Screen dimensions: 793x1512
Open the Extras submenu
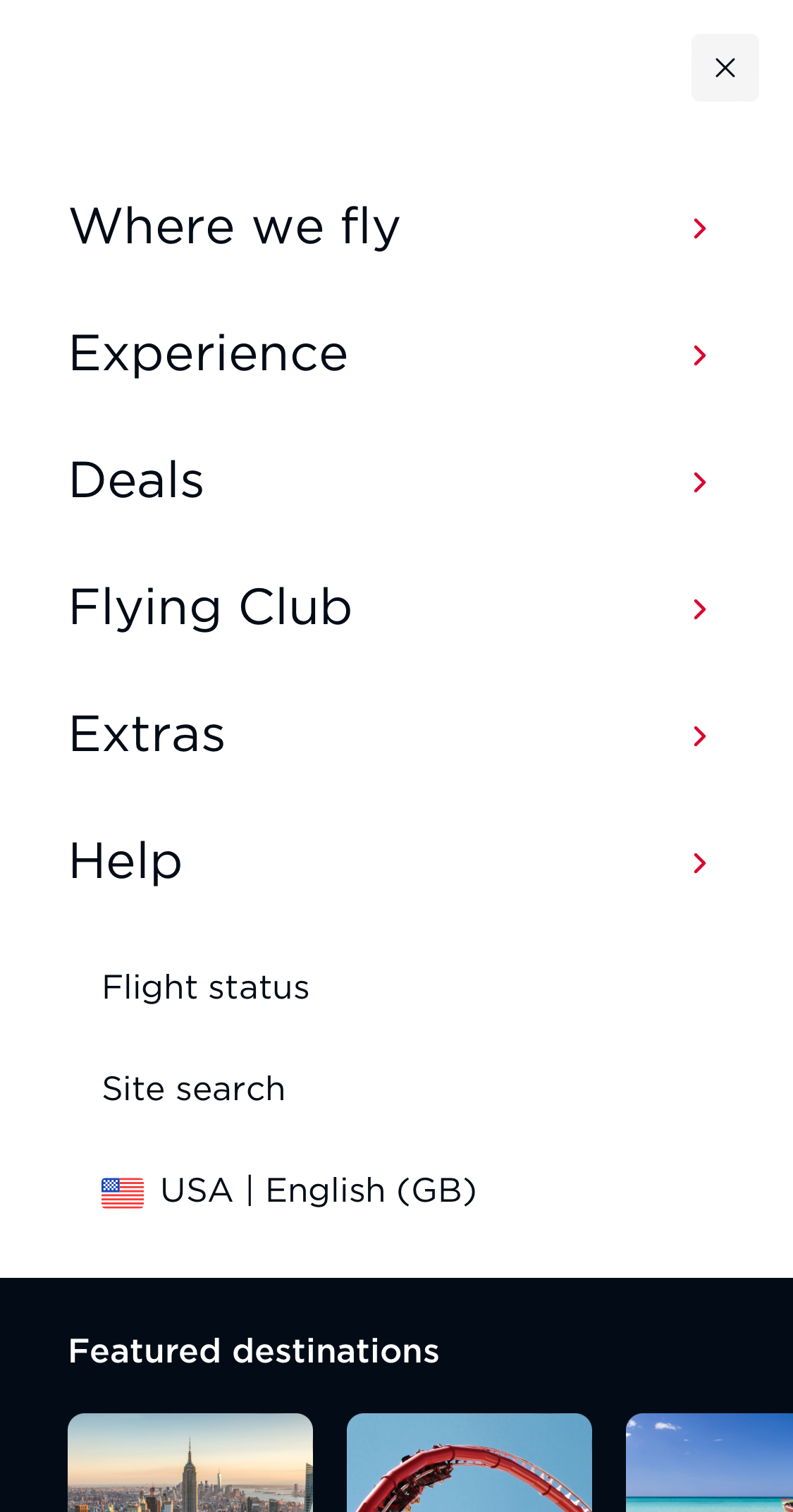coord(699,735)
